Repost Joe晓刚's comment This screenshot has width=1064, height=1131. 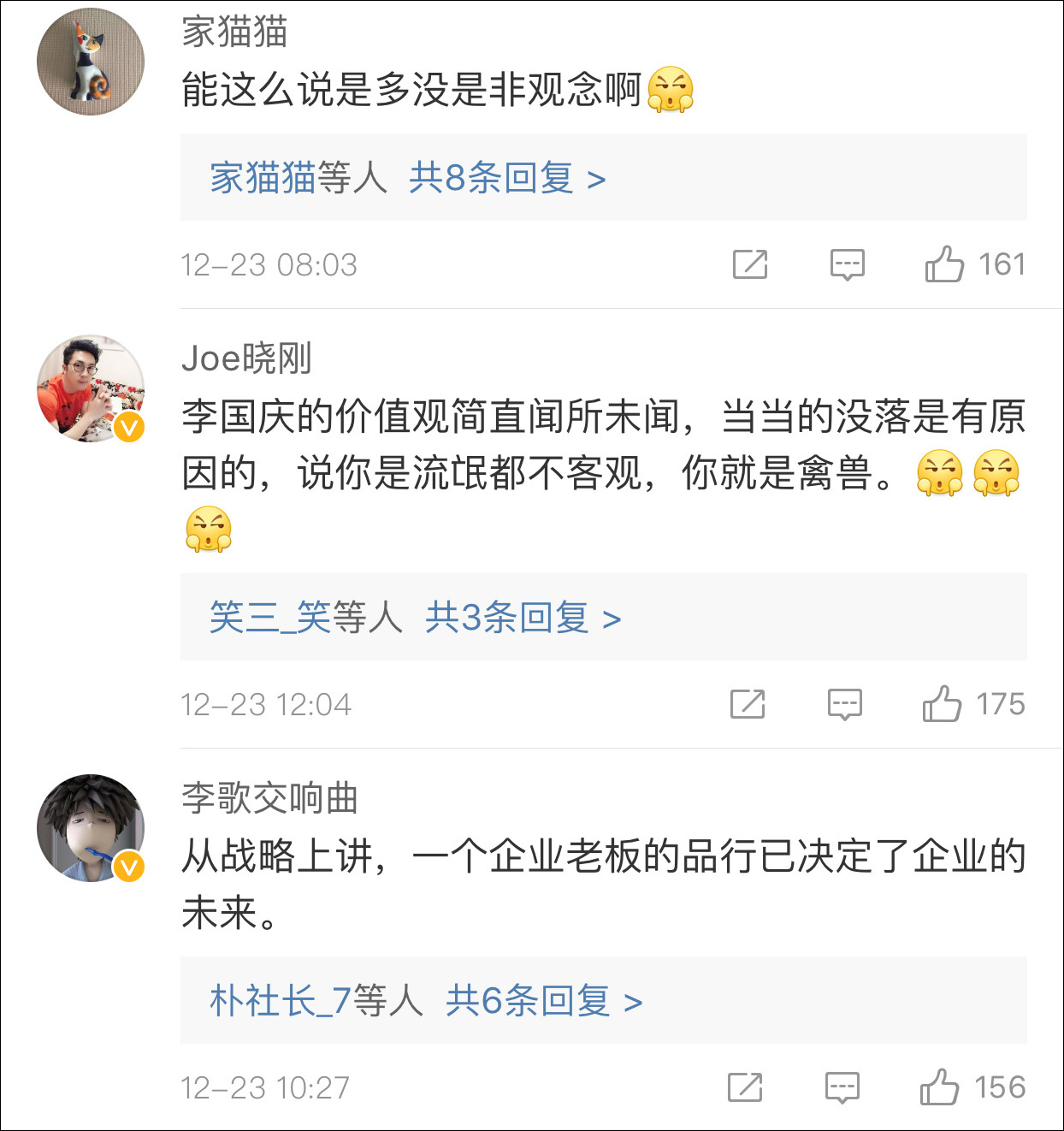748,704
